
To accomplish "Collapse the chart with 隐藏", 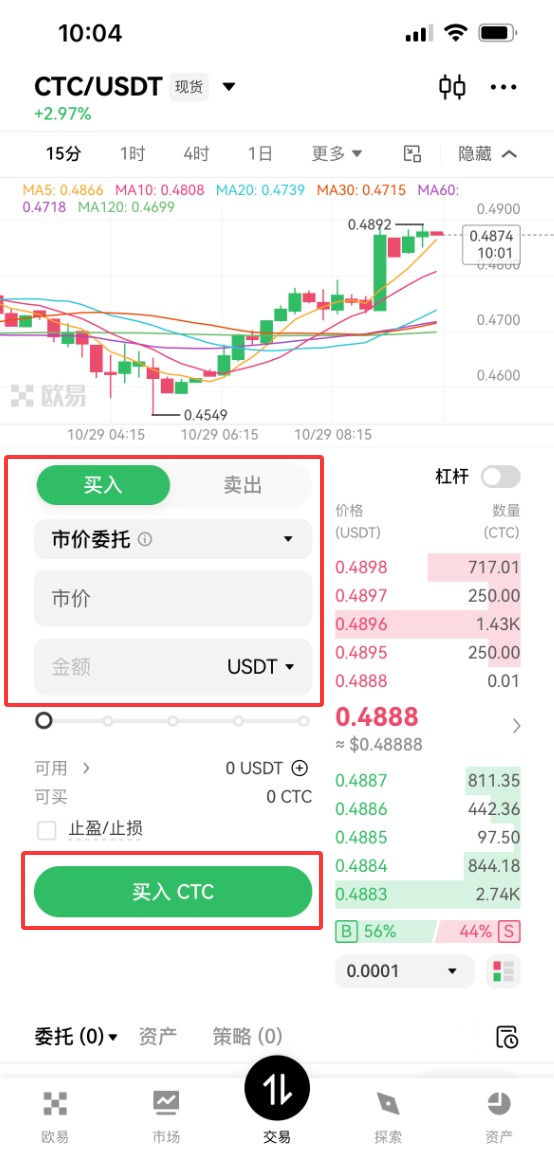I will point(488,154).
